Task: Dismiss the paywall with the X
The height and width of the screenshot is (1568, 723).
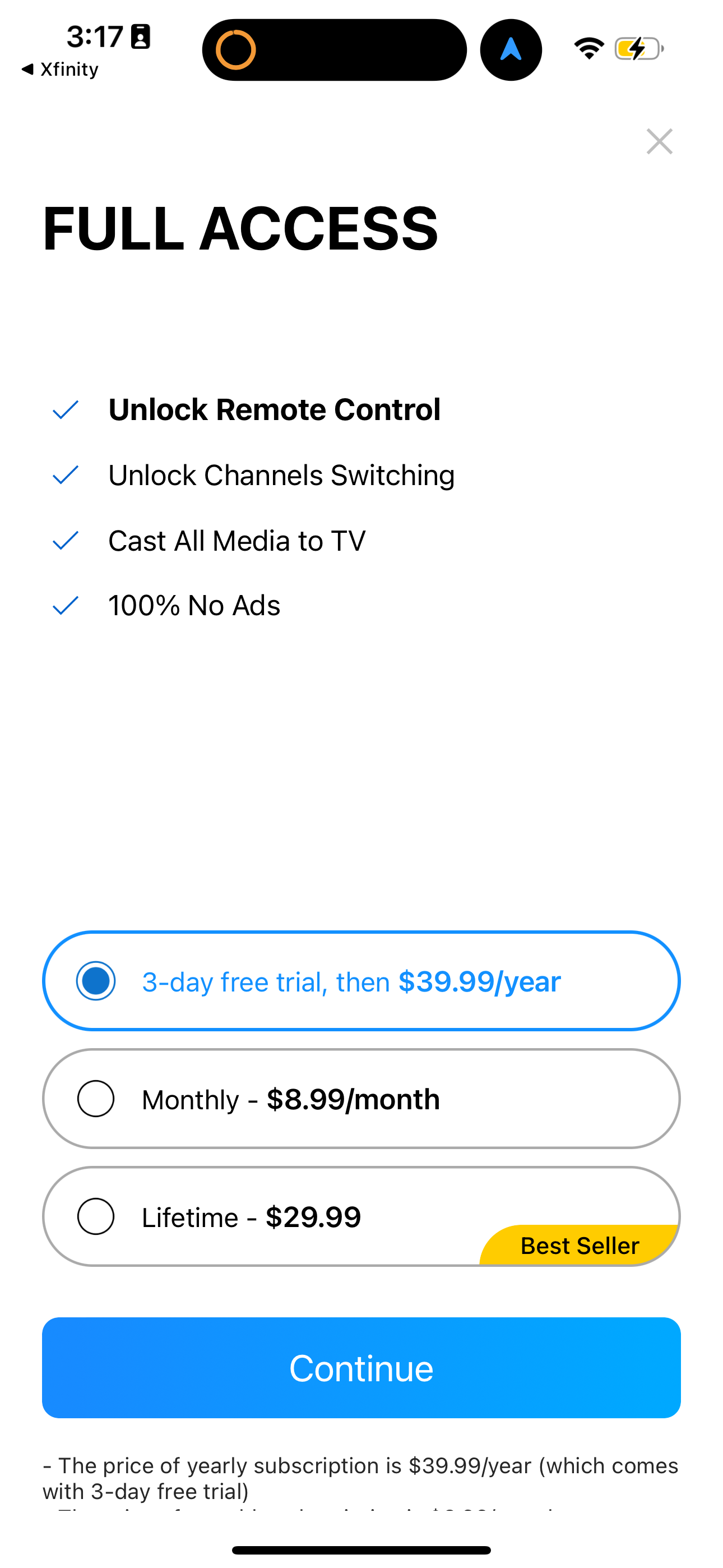Action: pyautogui.click(x=660, y=142)
